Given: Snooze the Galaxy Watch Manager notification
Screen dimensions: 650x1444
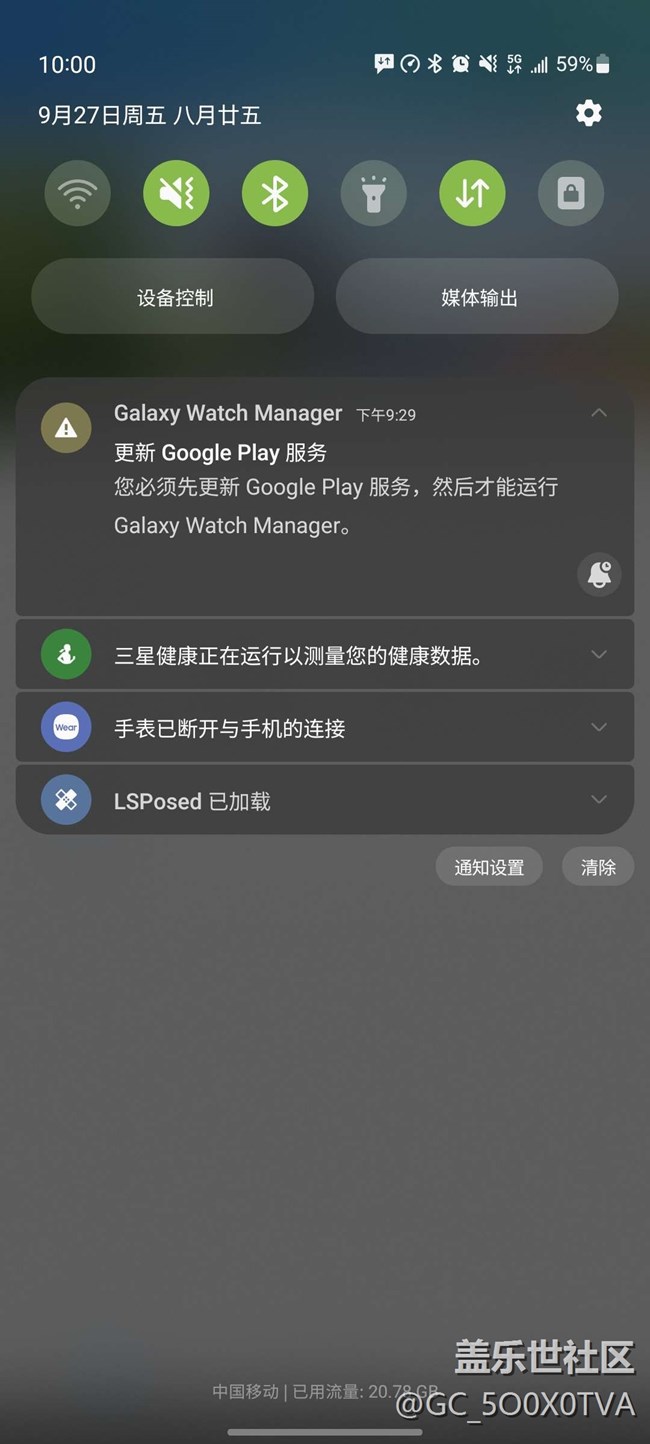Looking at the screenshot, I should click(599, 574).
